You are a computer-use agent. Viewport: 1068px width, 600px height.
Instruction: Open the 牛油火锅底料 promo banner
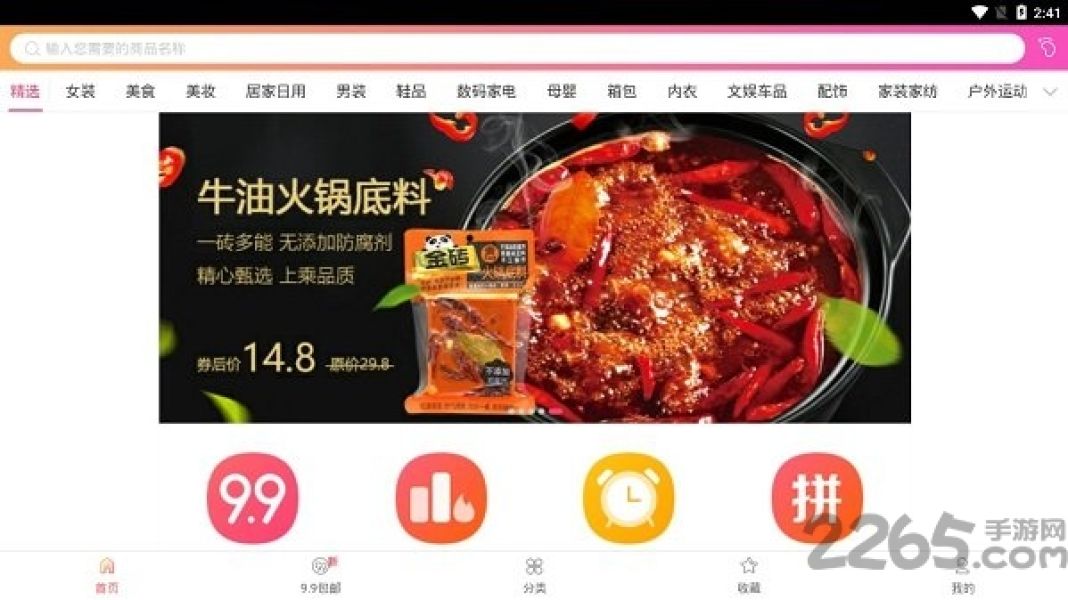pyautogui.click(x=535, y=268)
